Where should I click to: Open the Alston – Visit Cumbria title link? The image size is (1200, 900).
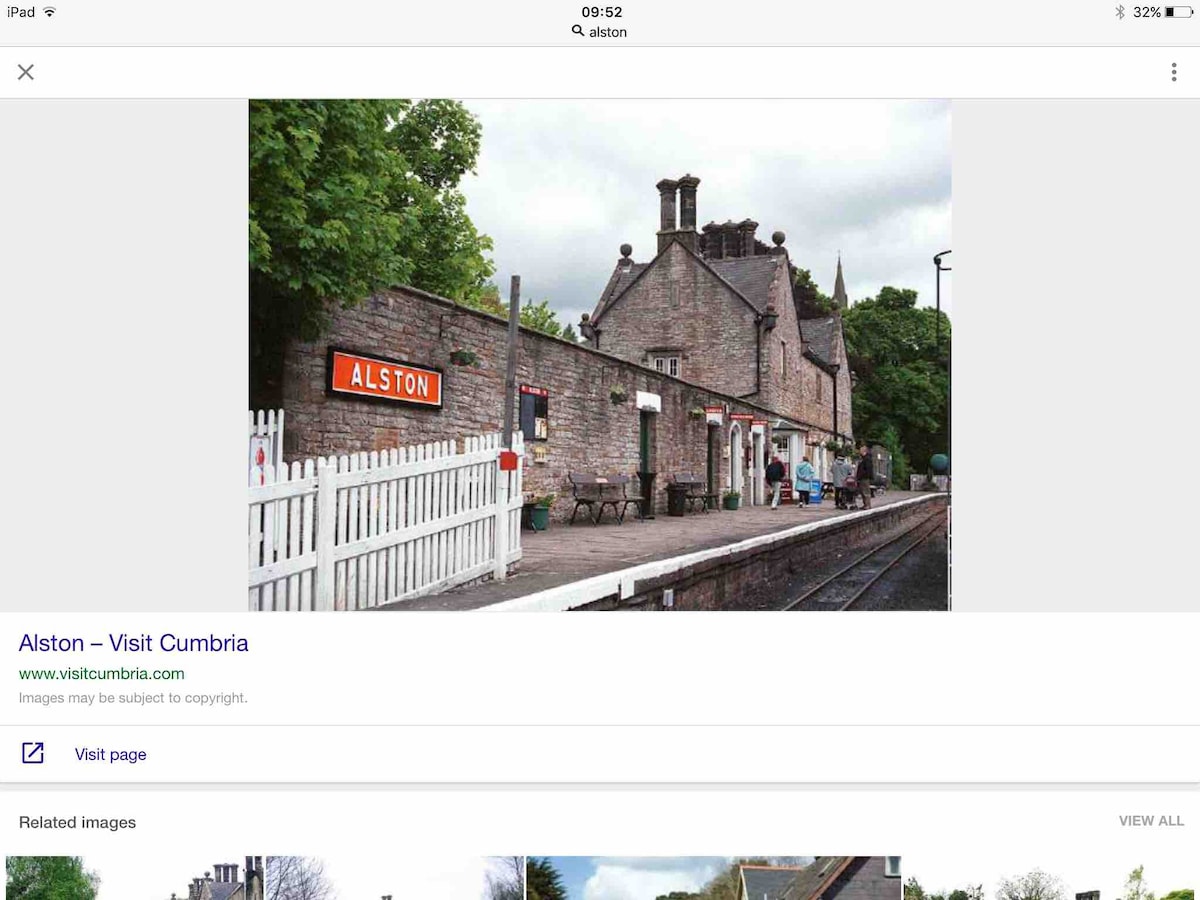tap(133, 643)
